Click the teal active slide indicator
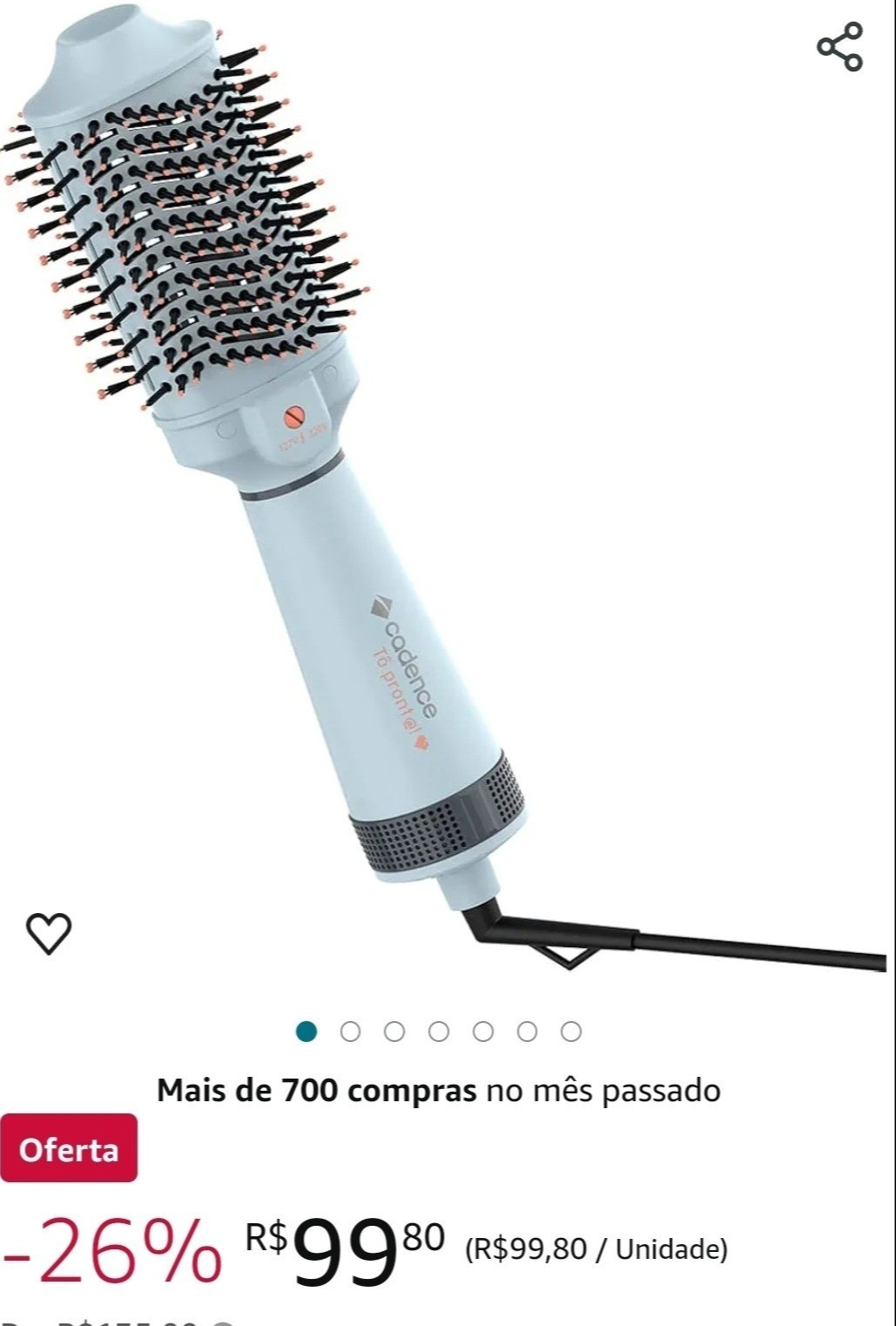Image resolution: width=896 pixels, height=1326 pixels. click(x=309, y=1030)
